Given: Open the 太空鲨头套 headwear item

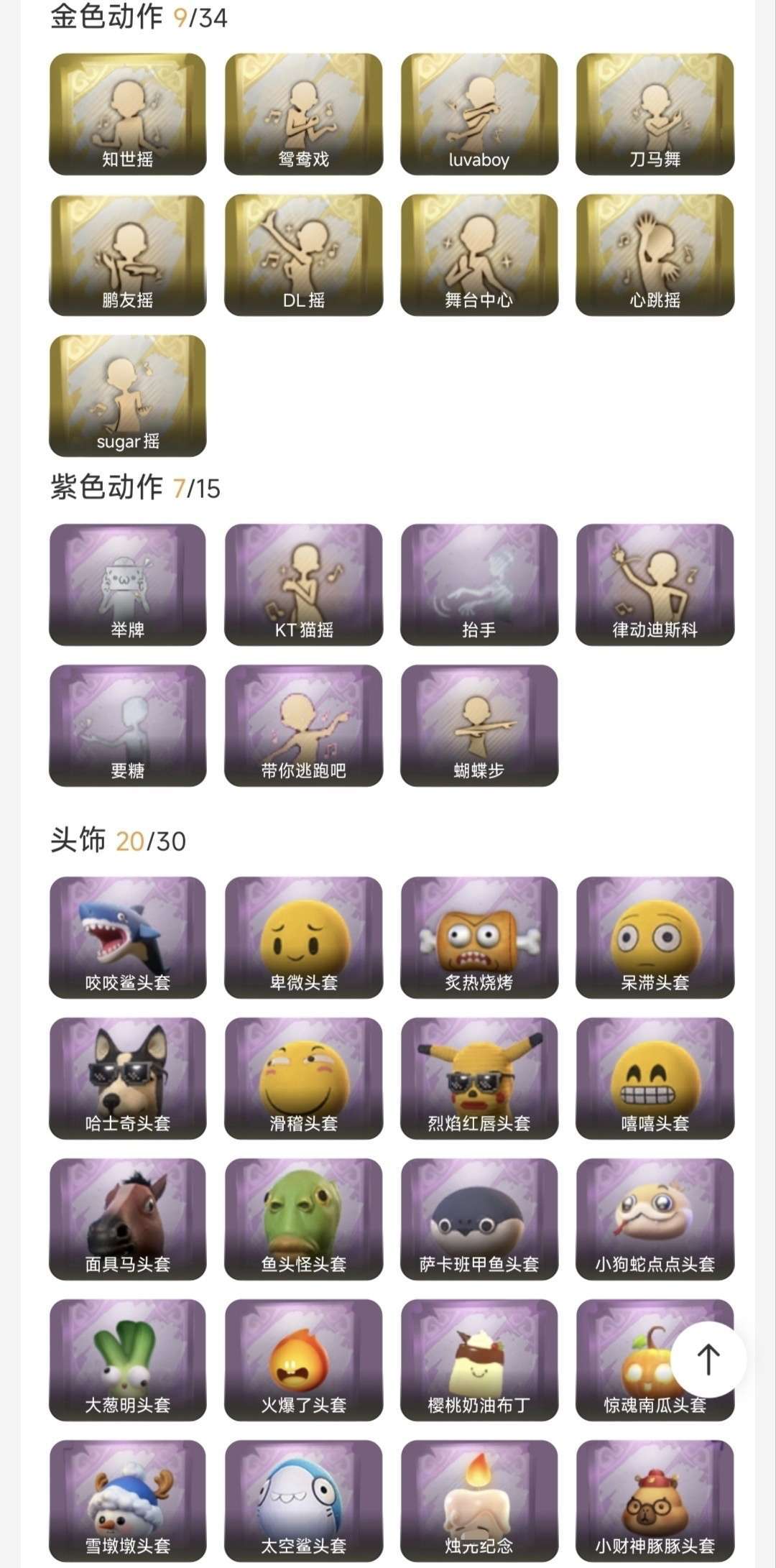Looking at the screenshot, I should tap(303, 1501).
